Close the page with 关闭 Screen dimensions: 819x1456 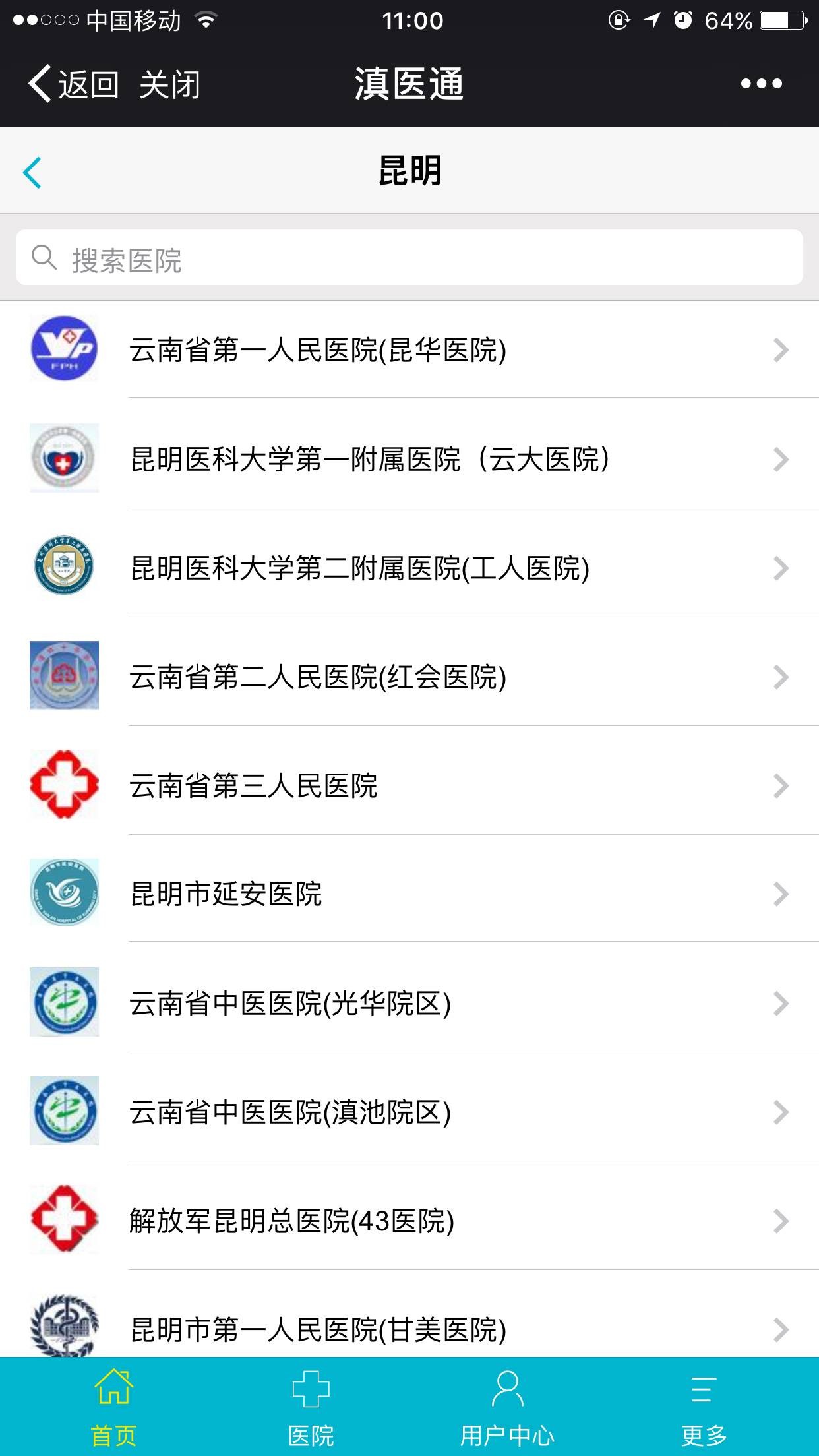click(169, 84)
